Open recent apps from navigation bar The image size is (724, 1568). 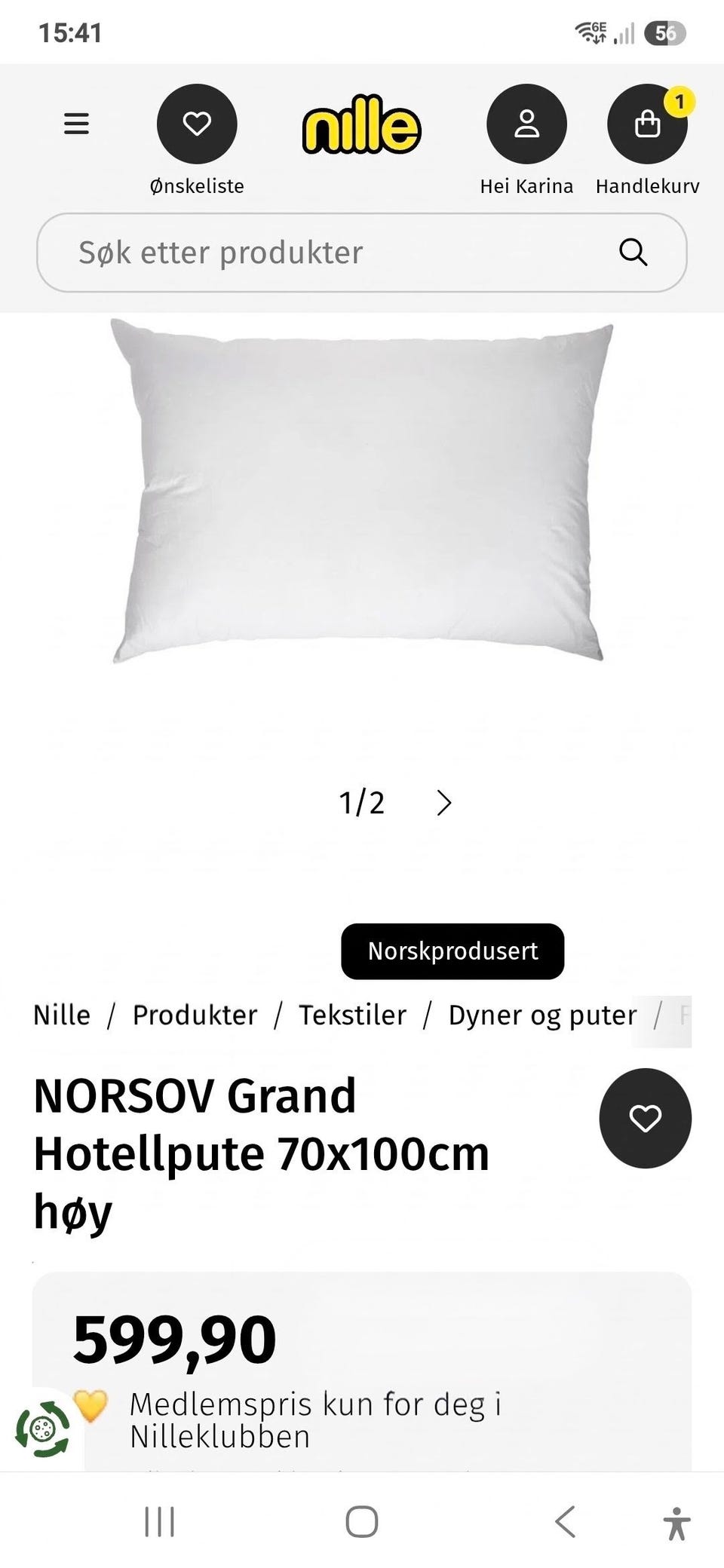tap(159, 1521)
